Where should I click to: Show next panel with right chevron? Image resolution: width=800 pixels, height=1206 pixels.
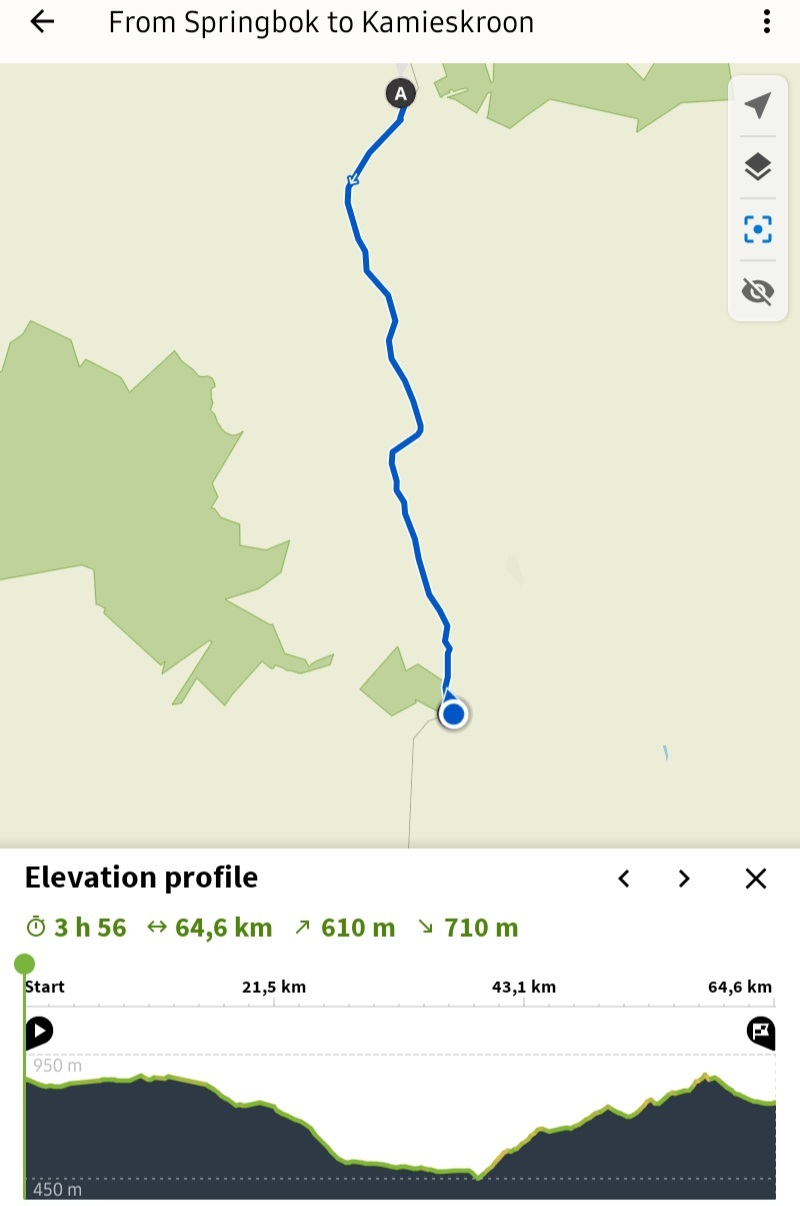pos(684,878)
